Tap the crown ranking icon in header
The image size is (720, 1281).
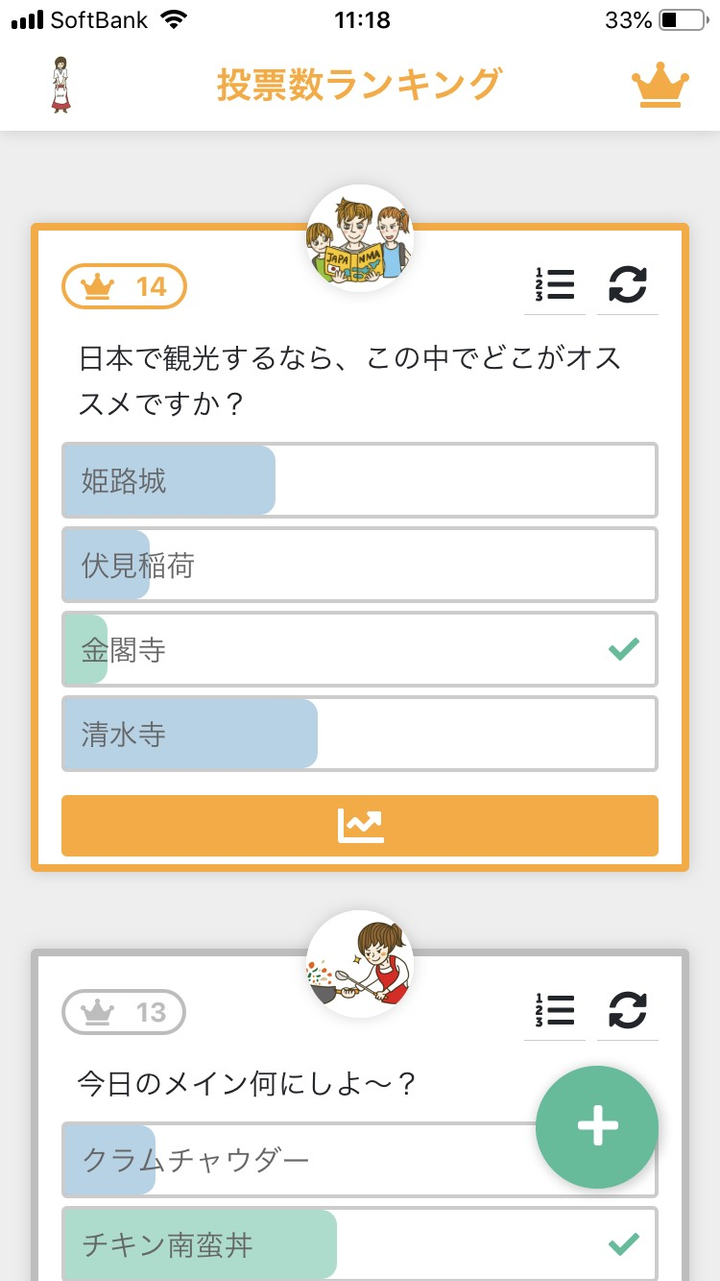[x=661, y=87]
